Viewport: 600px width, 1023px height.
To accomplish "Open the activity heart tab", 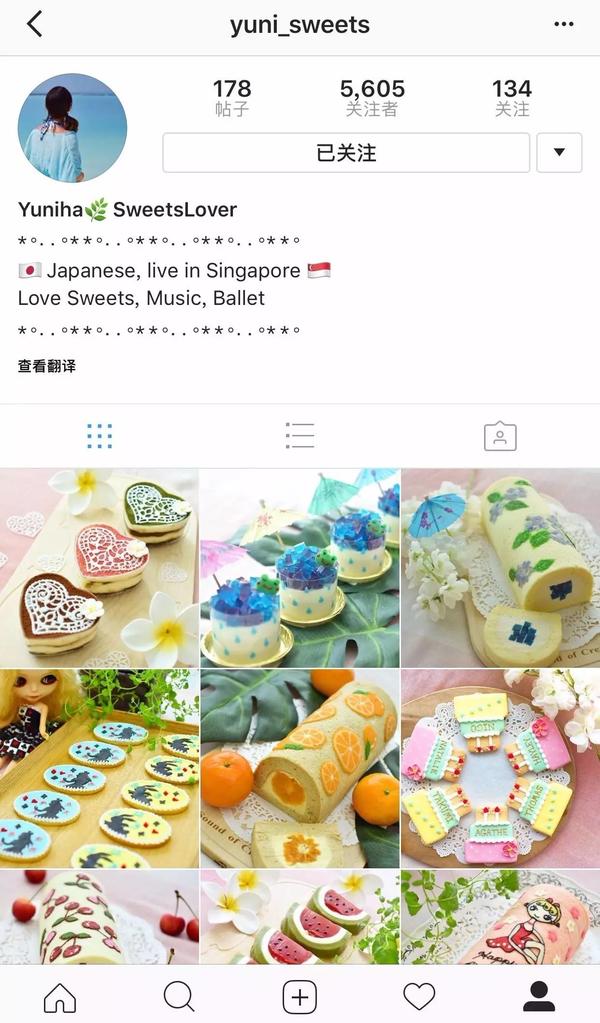I will (x=419, y=996).
